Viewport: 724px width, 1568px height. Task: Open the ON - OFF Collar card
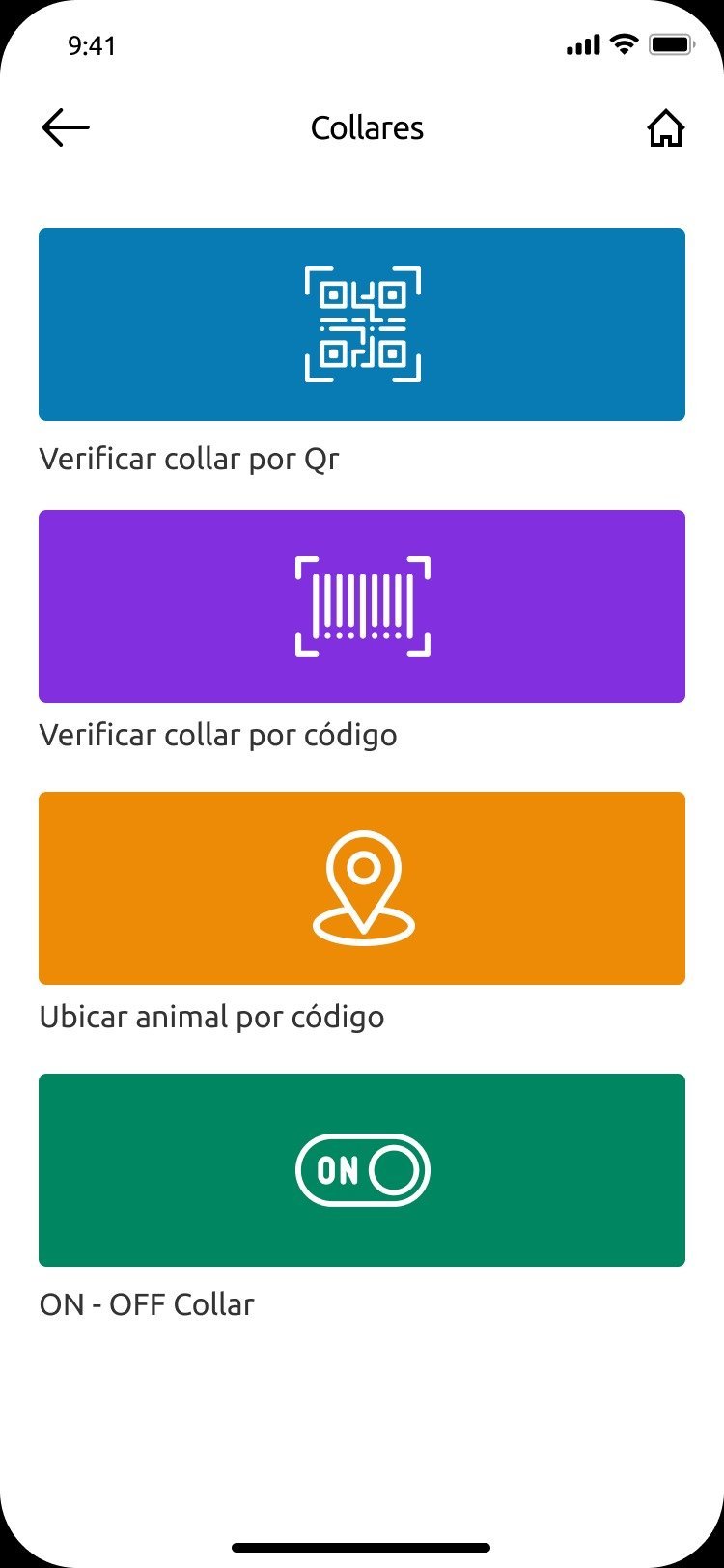click(x=362, y=1170)
